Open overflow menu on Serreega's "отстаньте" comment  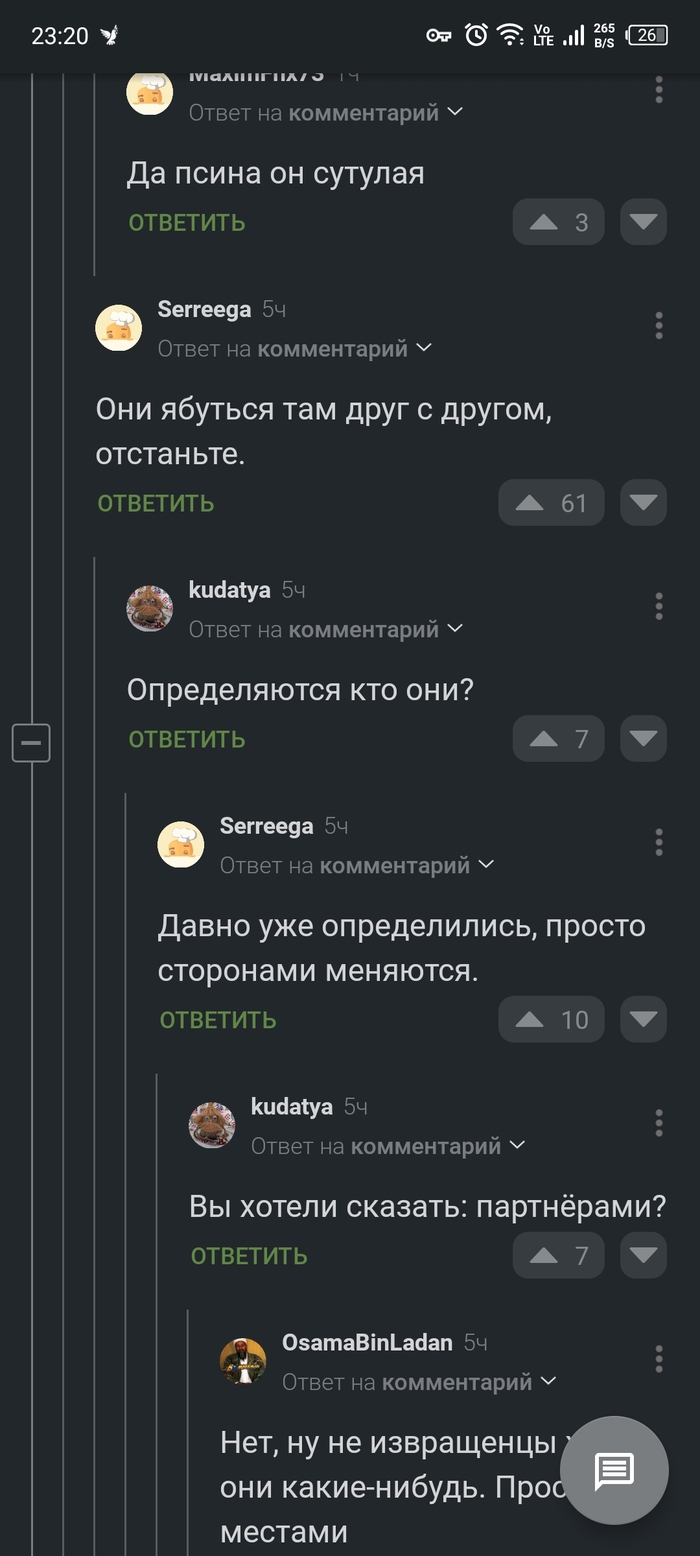coord(658,325)
